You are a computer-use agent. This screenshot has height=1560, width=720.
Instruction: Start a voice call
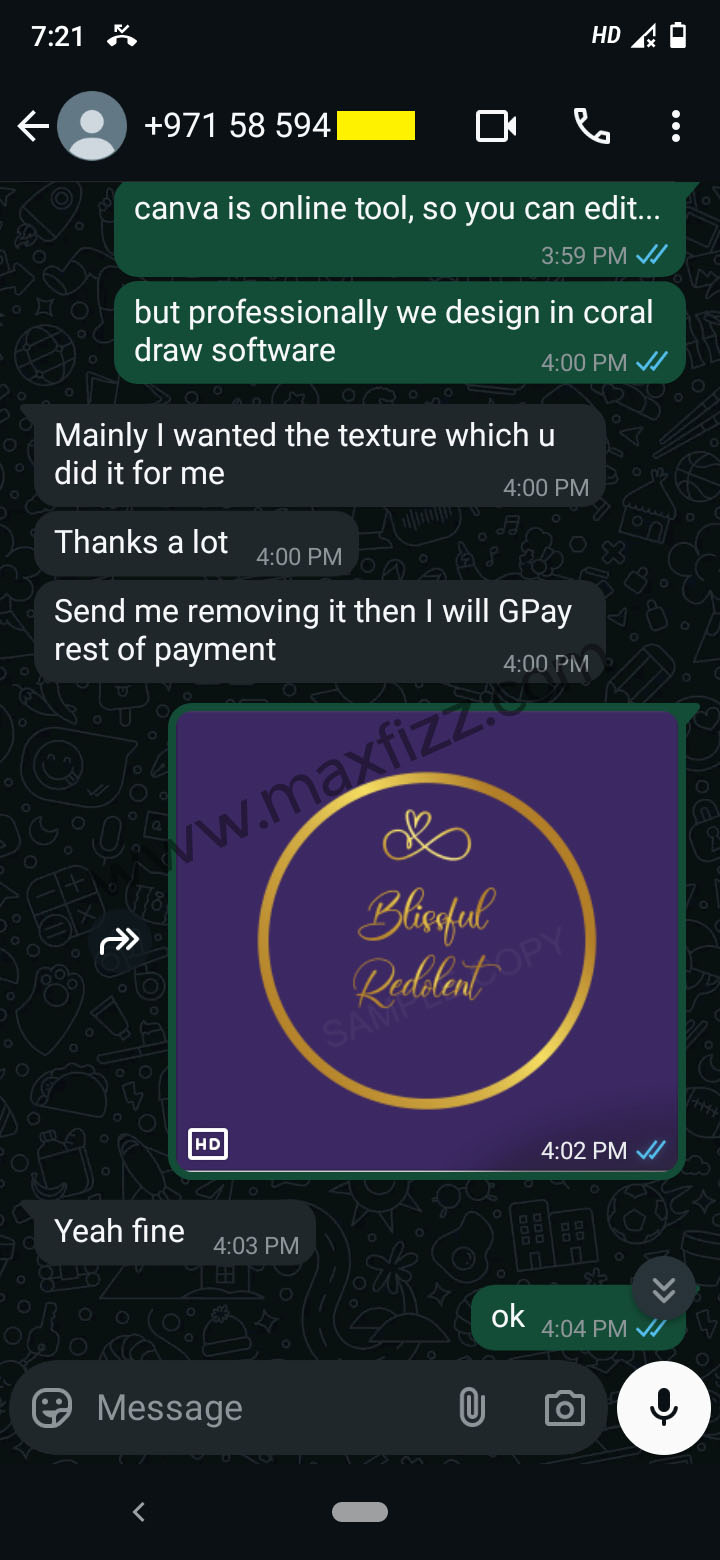[592, 127]
